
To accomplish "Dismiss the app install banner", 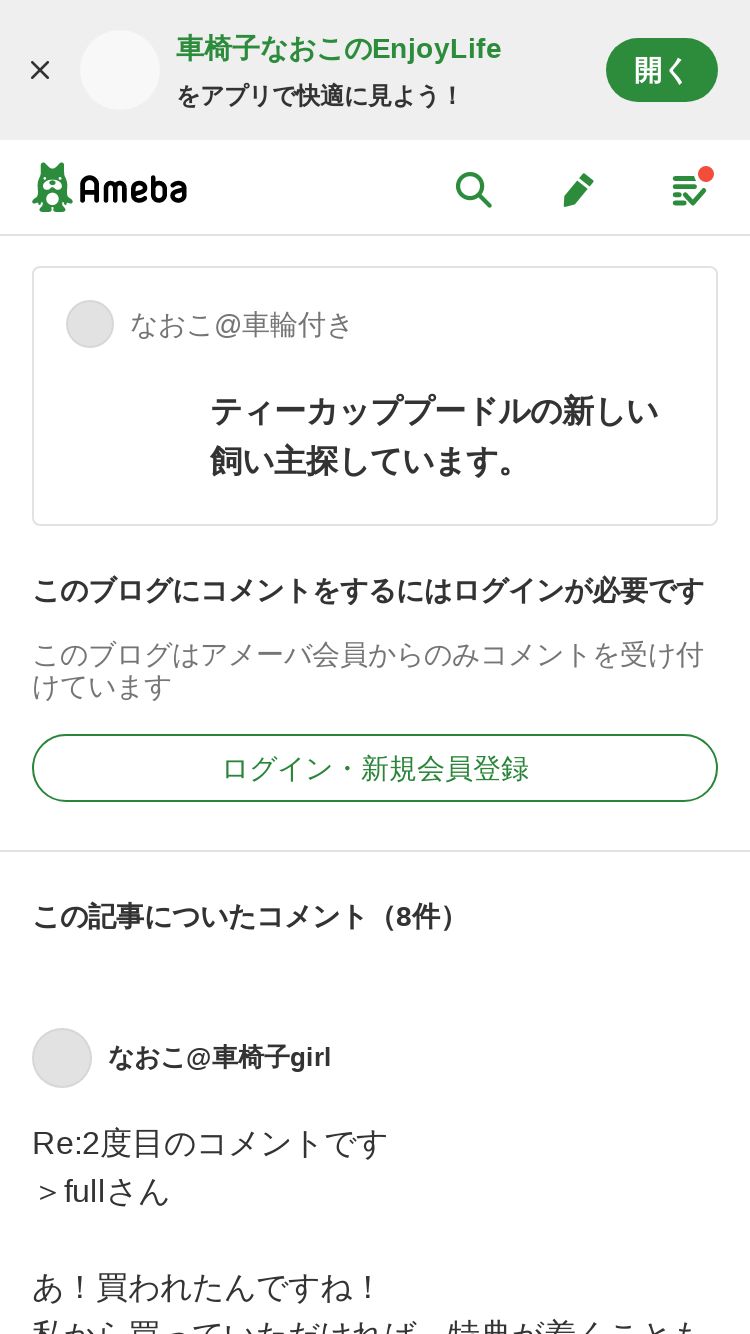I will 40,70.
